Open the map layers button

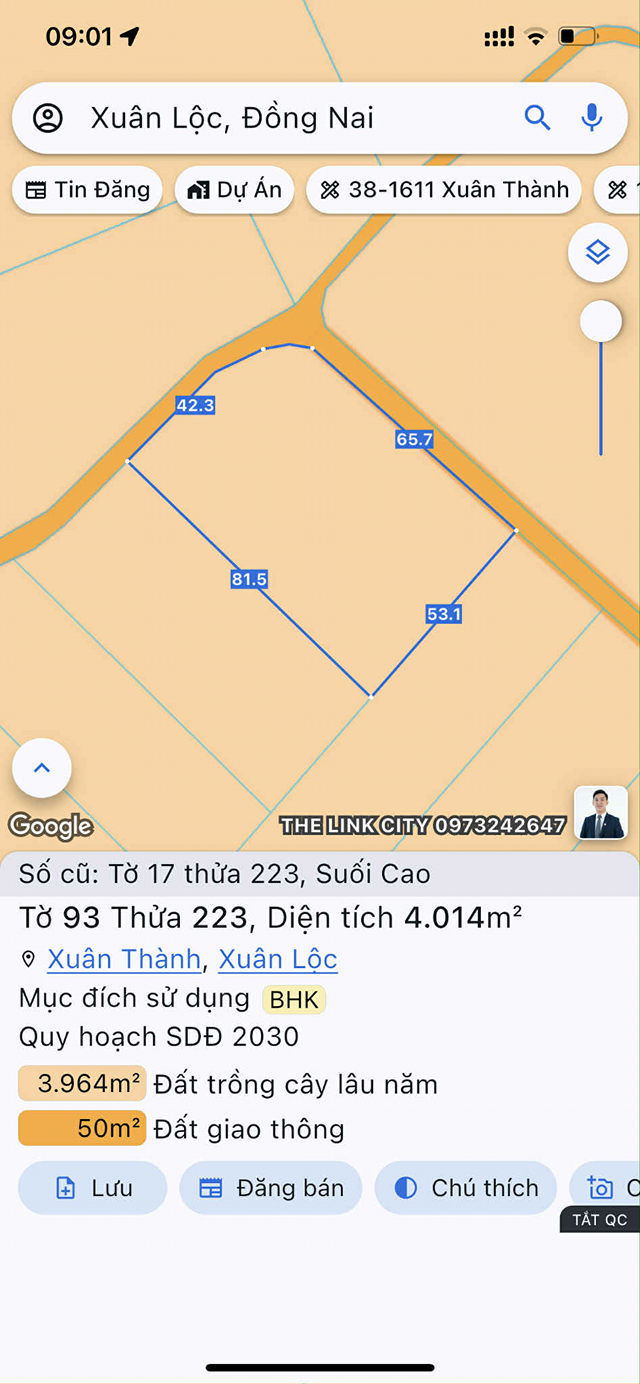pyautogui.click(x=597, y=253)
